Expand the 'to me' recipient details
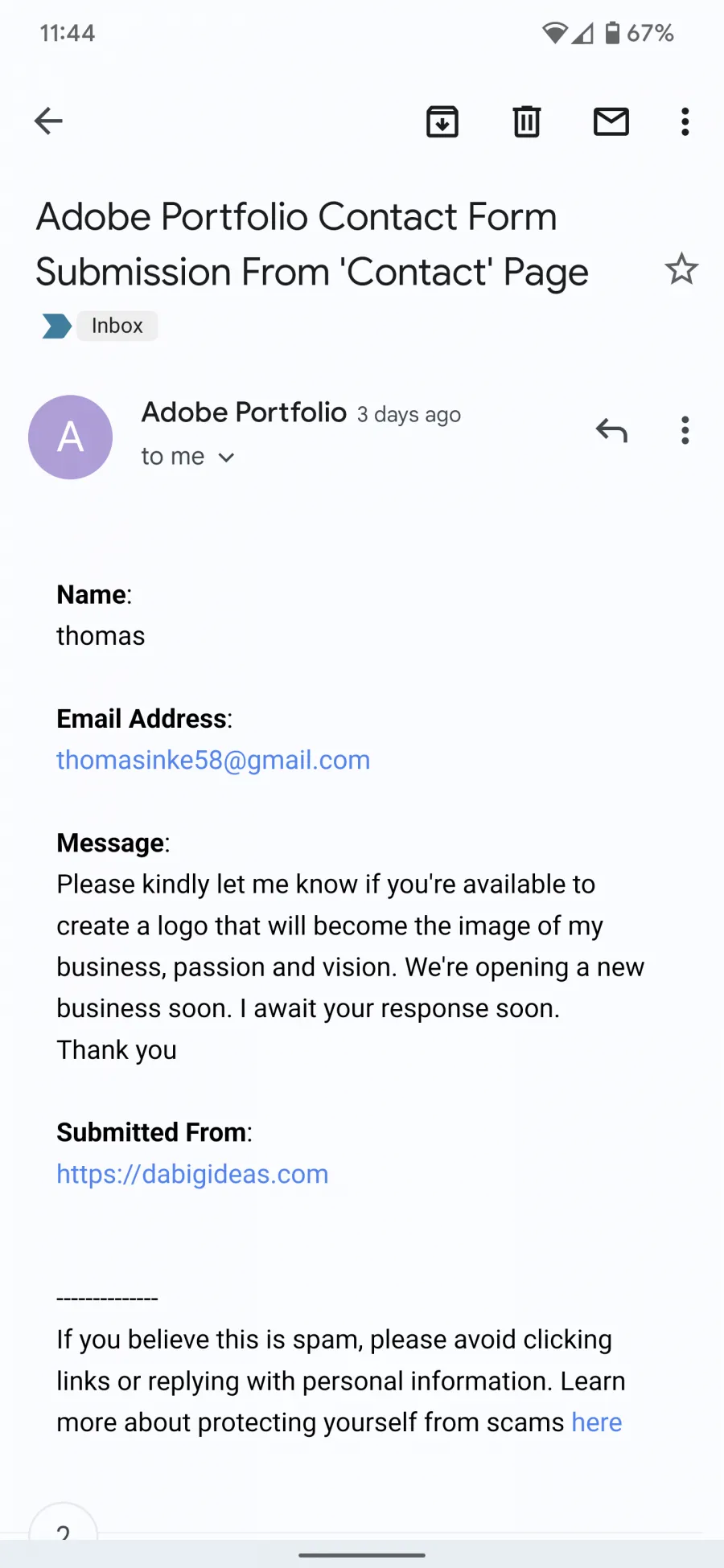Viewport: 724px width, 1568px height. pyautogui.click(x=188, y=457)
